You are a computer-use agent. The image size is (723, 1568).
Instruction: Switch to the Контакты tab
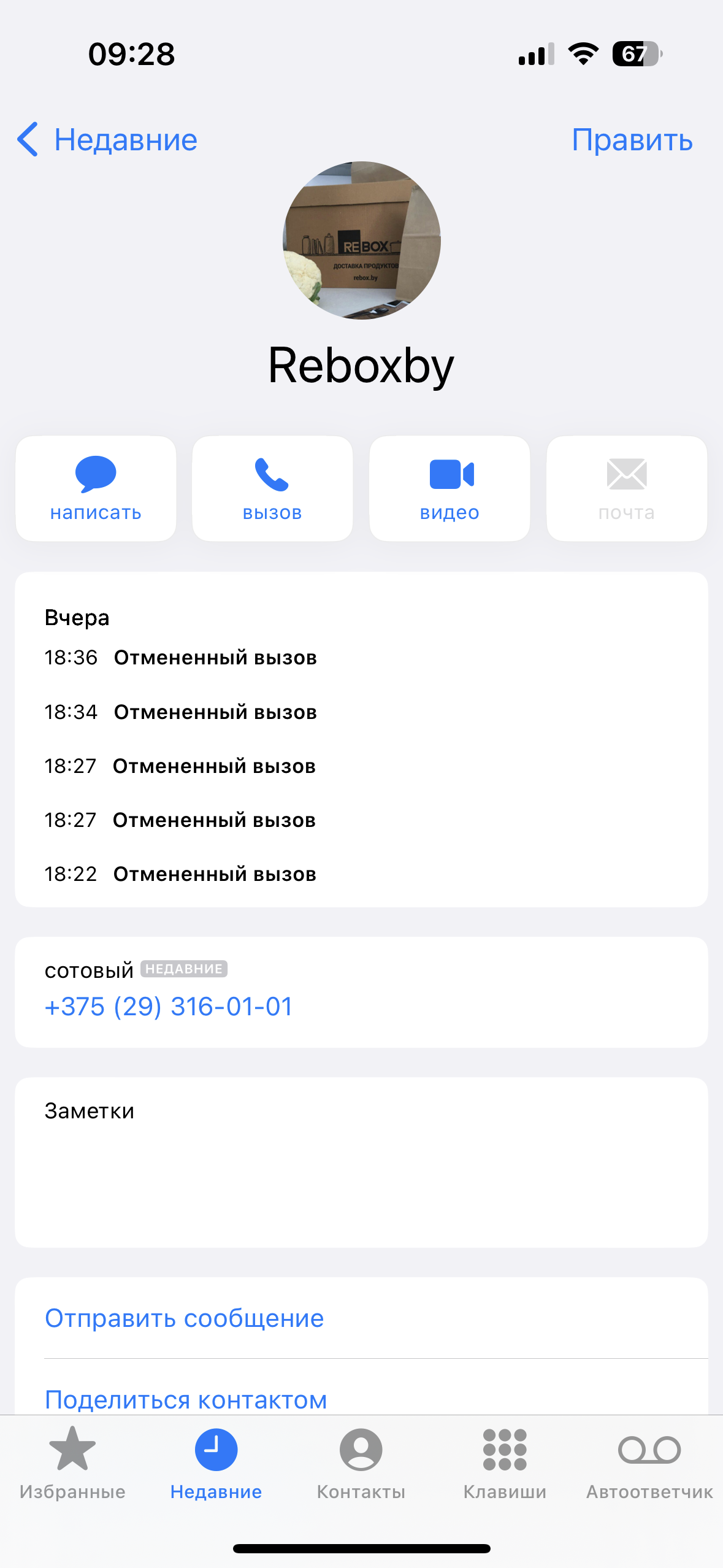click(x=361, y=1462)
